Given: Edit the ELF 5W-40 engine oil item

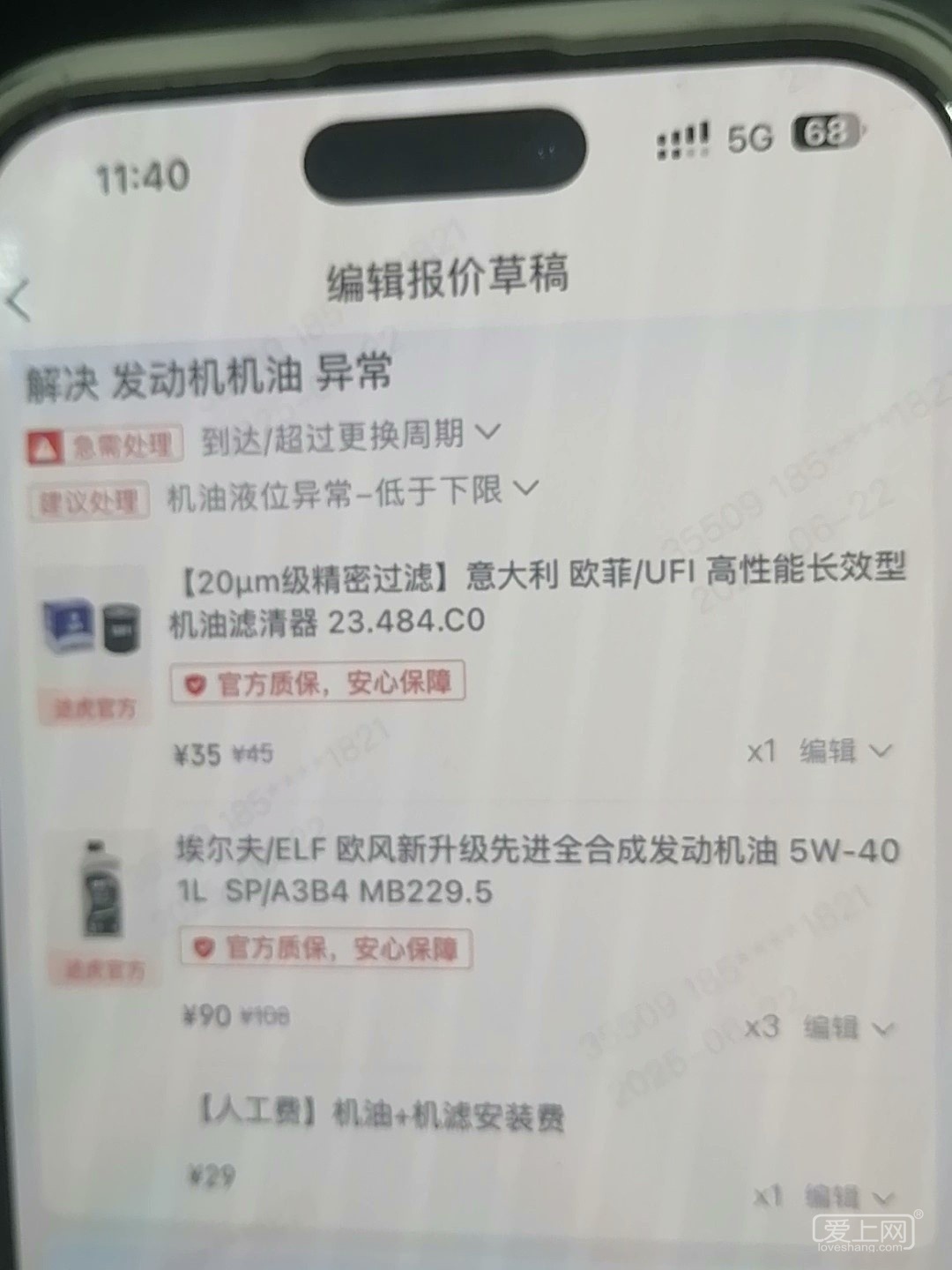Looking at the screenshot, I should coord(848,1027).
